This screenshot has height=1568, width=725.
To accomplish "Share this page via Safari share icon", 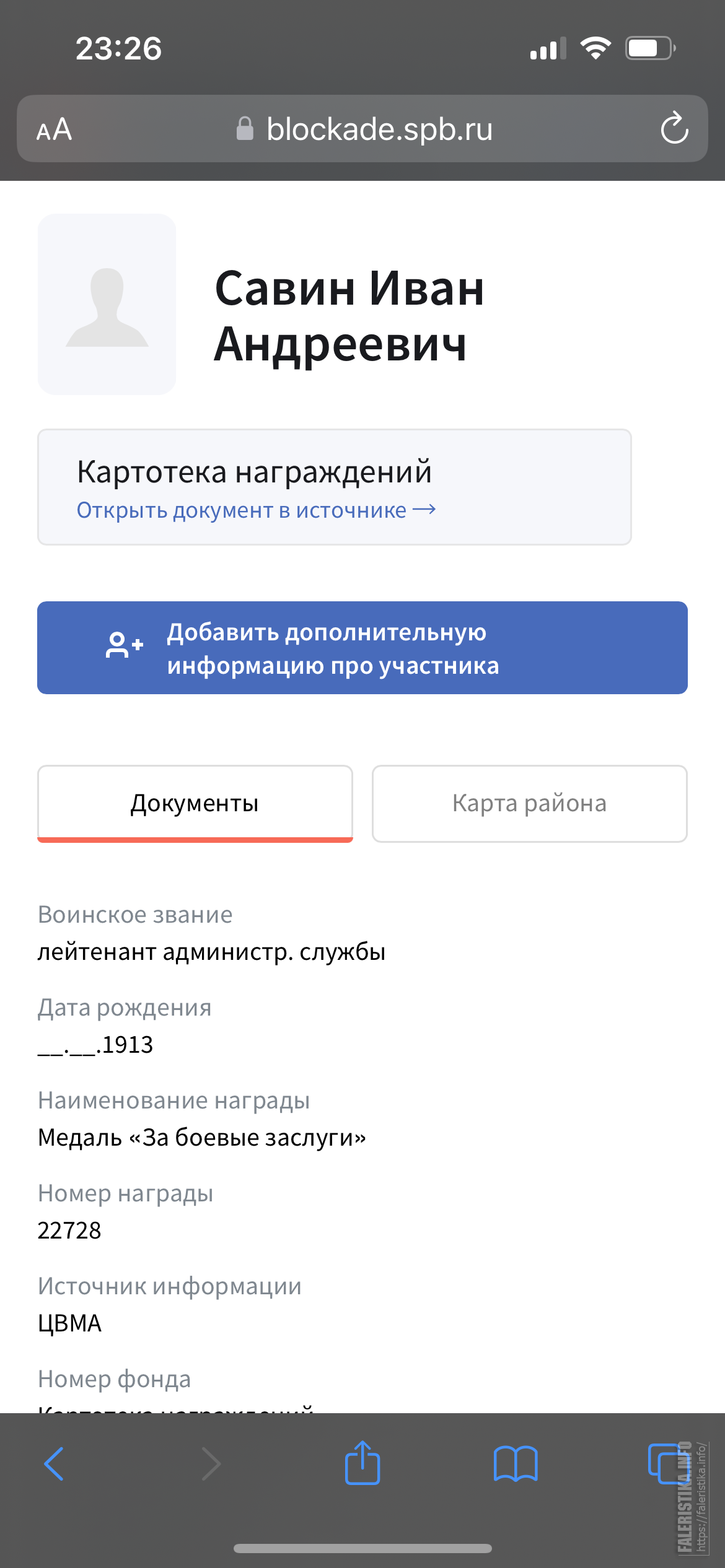I will pos(362,1463).
